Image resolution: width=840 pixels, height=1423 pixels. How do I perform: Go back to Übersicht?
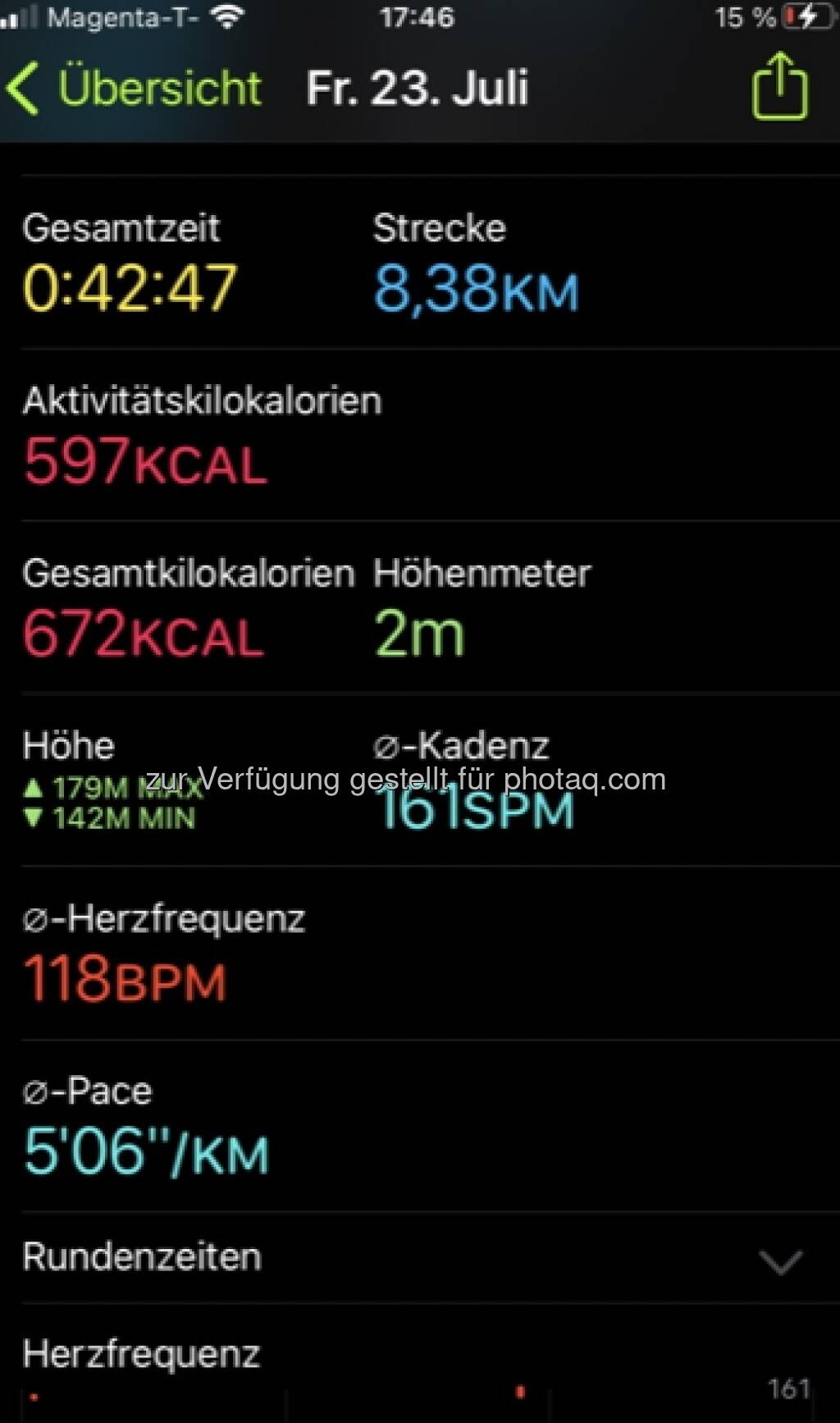coord(135,88)
